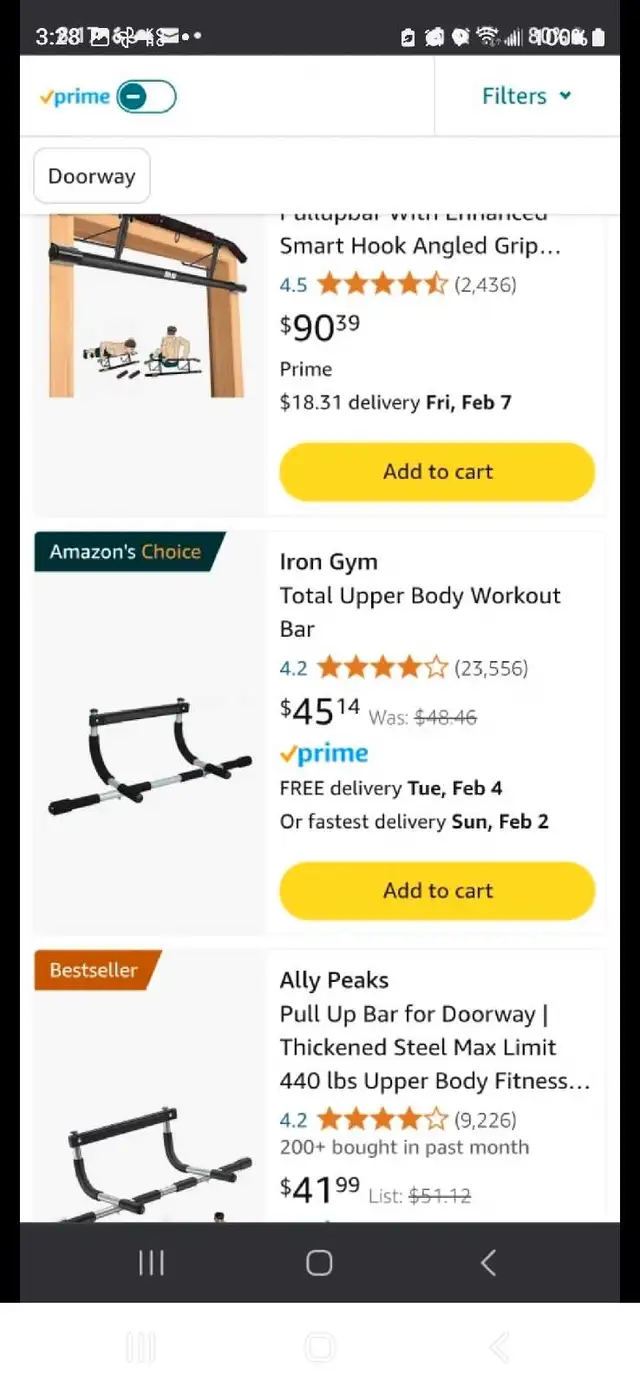This screenshot has width=640, height=1388.
Task: Go back with the system back button
Action: pos(488,1263)
